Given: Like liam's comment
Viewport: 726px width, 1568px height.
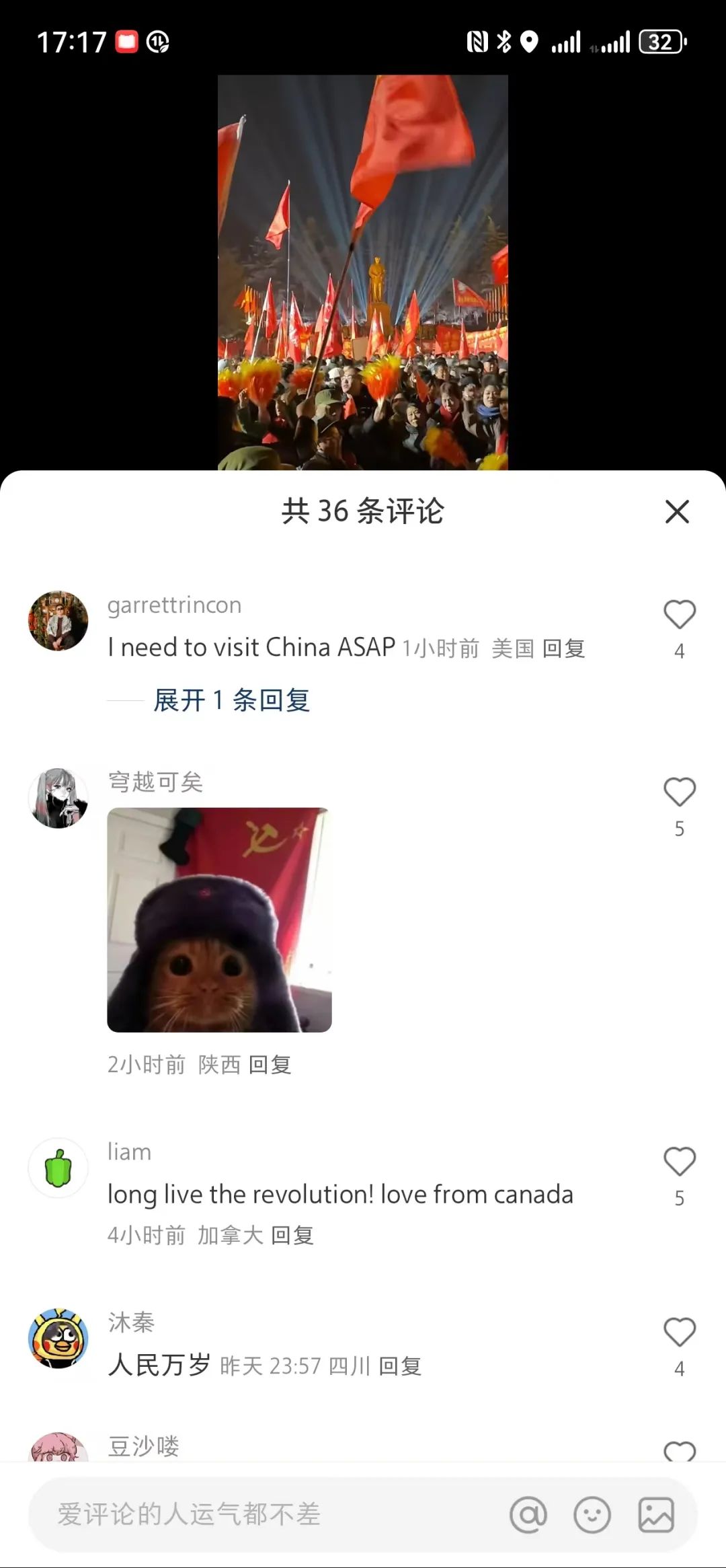Looking at the screenshot, I should pos(679,1162).
